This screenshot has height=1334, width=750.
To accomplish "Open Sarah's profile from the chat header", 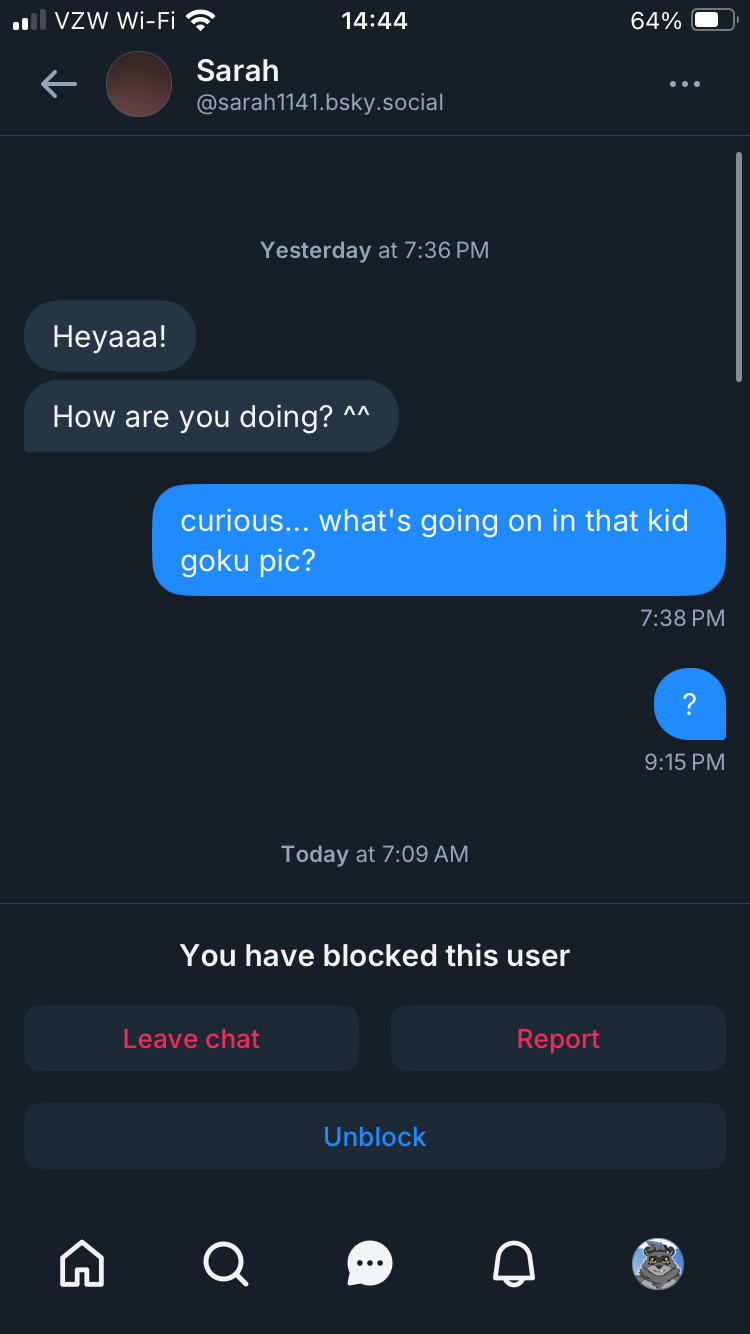I will click(x=139, y=85).
